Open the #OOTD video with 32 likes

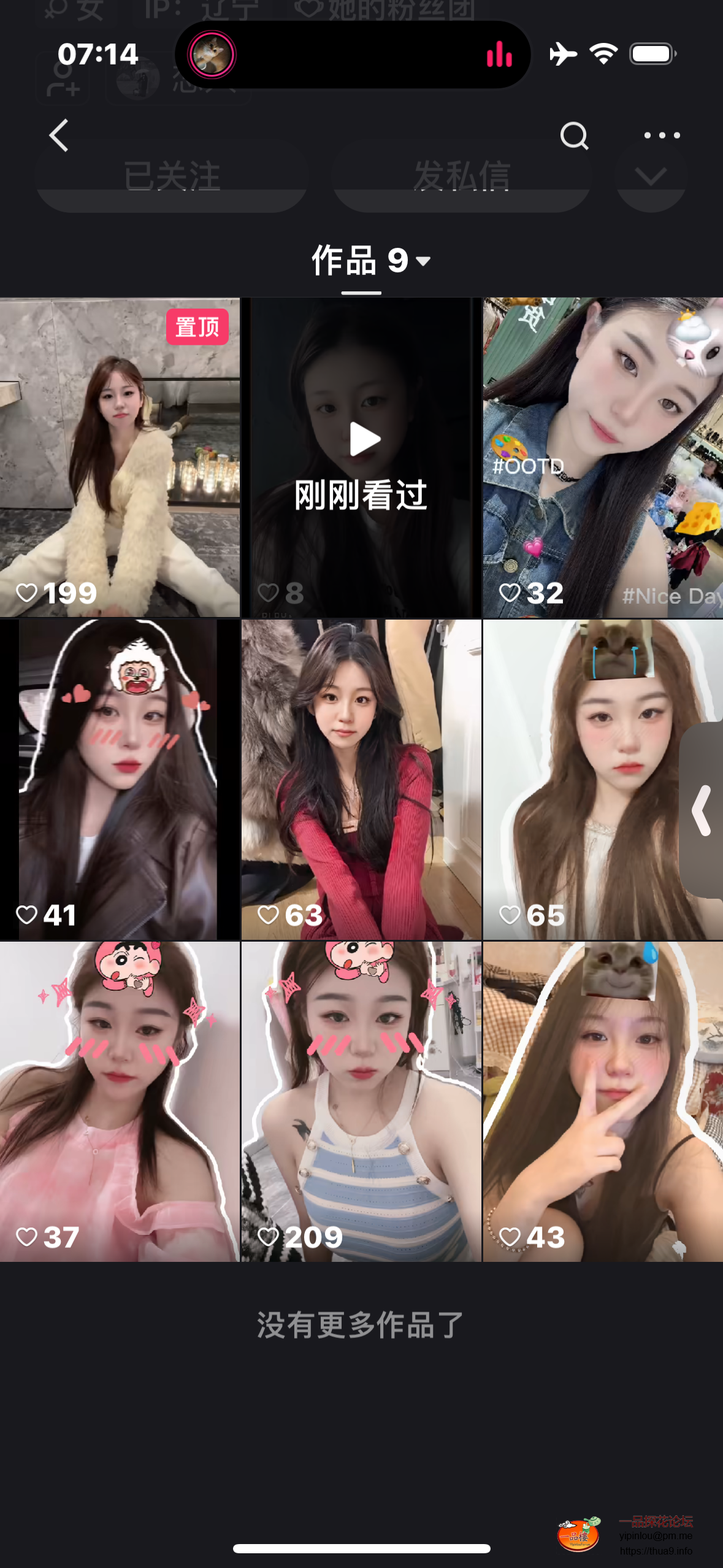(602, 457)
